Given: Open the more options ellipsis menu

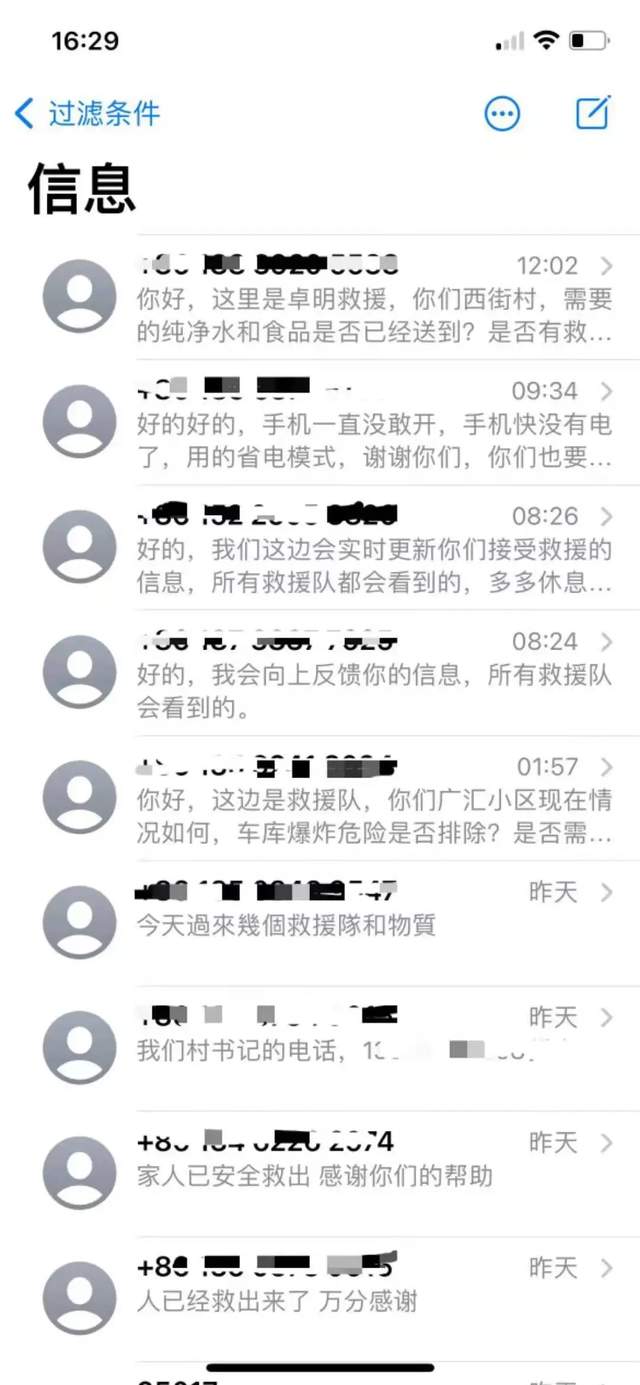Looking at the screenshot, I should click(502, 113).
